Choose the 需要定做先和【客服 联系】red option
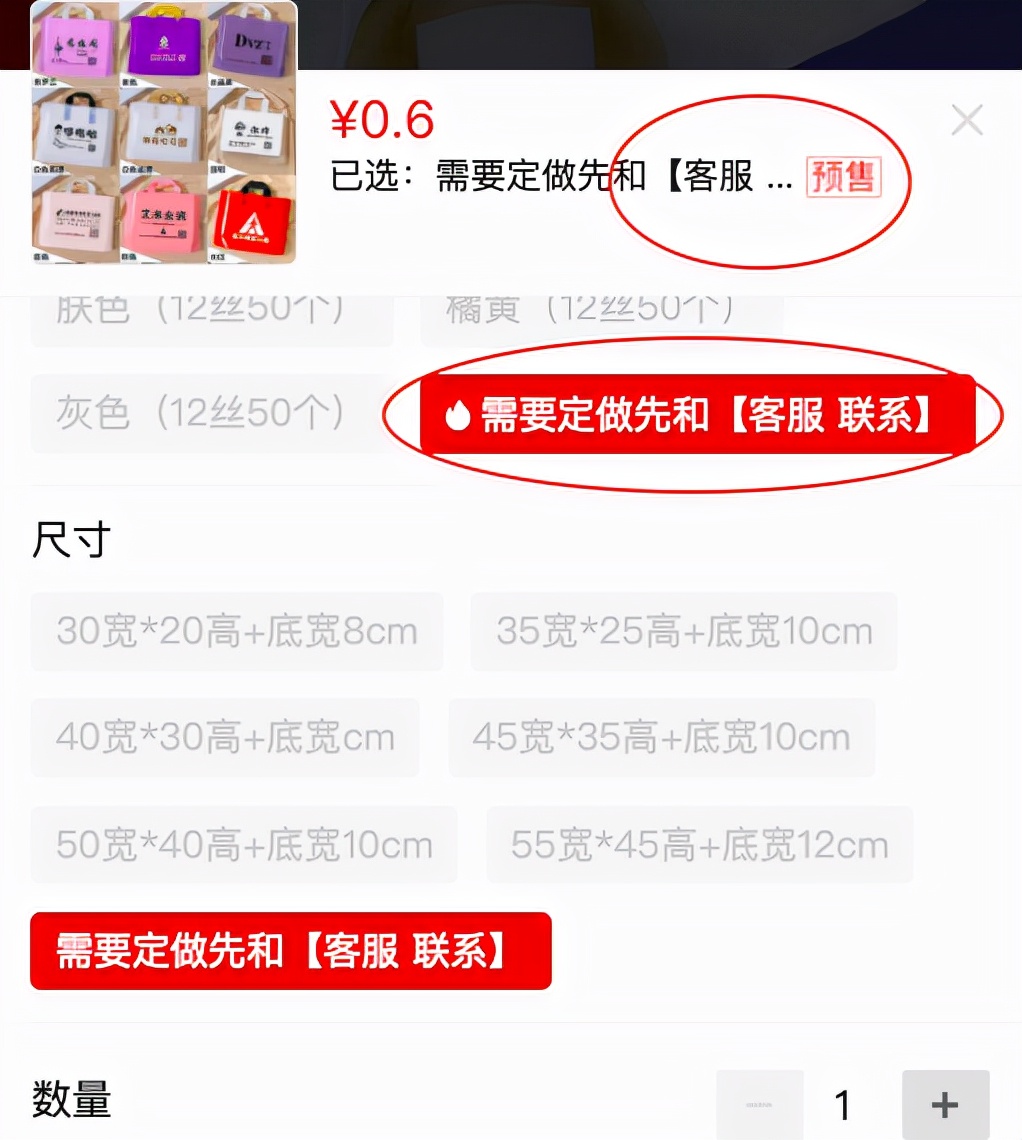Viewport: 1022px width, 1140px height. click(x=290, y=951)
